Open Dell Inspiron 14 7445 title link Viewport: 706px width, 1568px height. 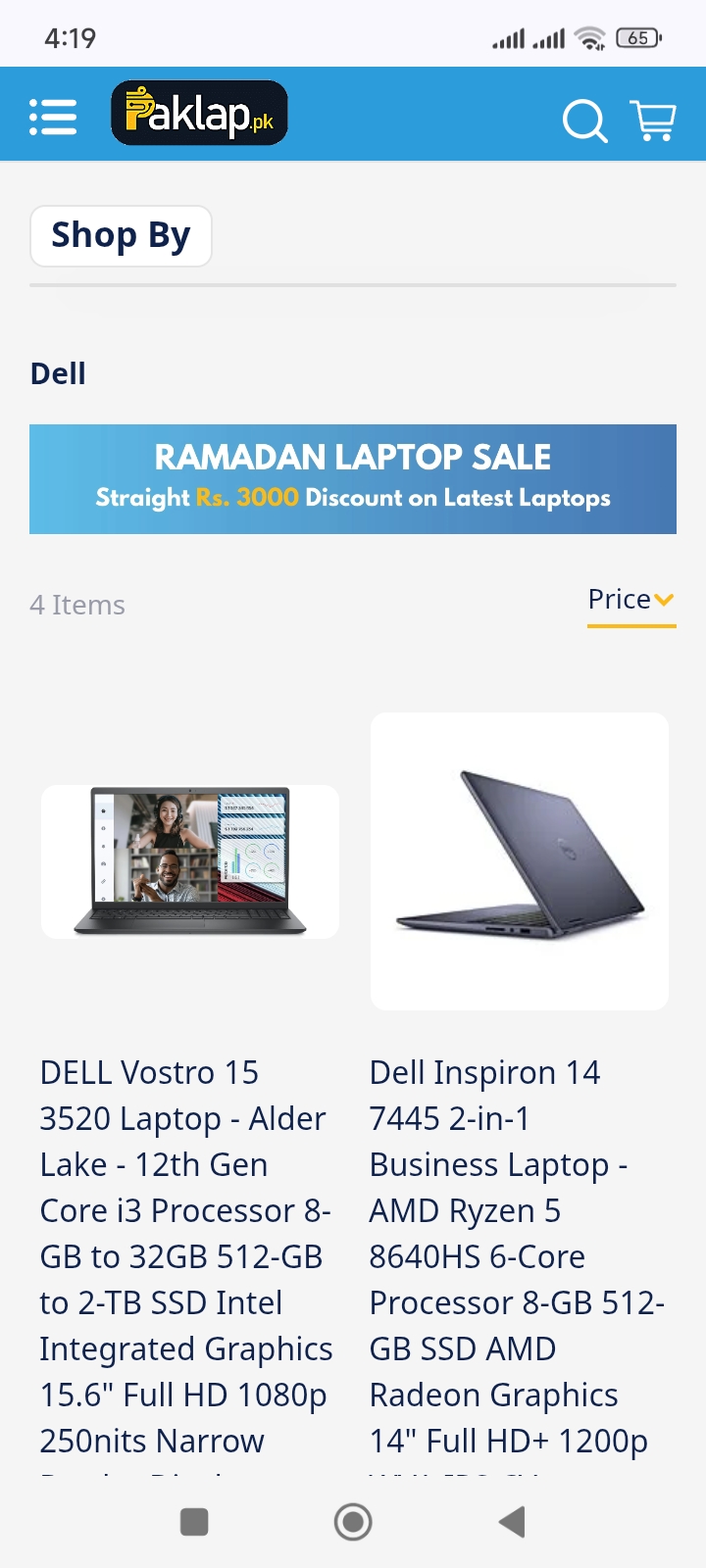pyautogui.click(x=517, y=1256)
